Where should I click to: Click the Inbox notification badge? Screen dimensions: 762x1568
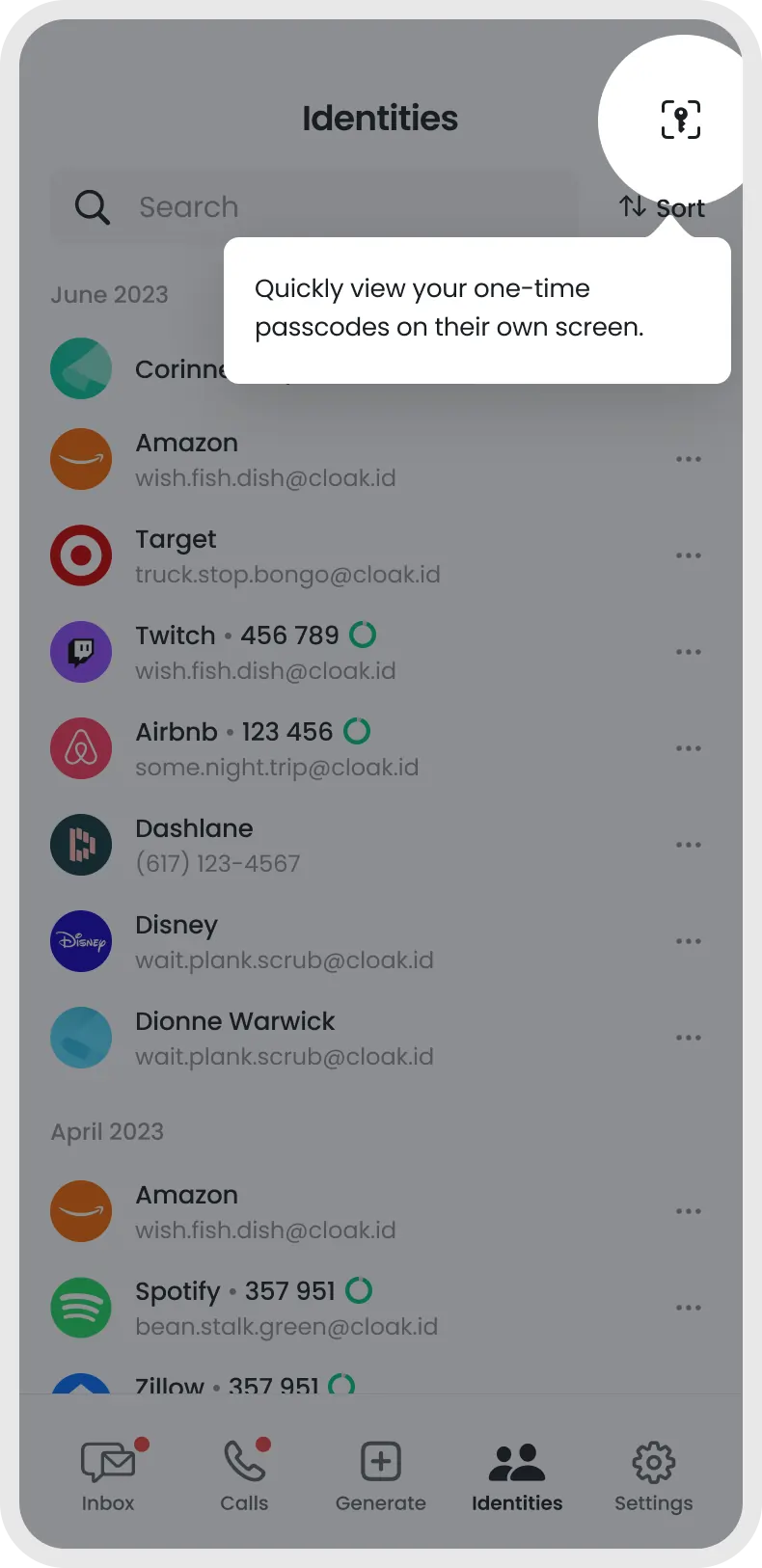[143, 1444]
